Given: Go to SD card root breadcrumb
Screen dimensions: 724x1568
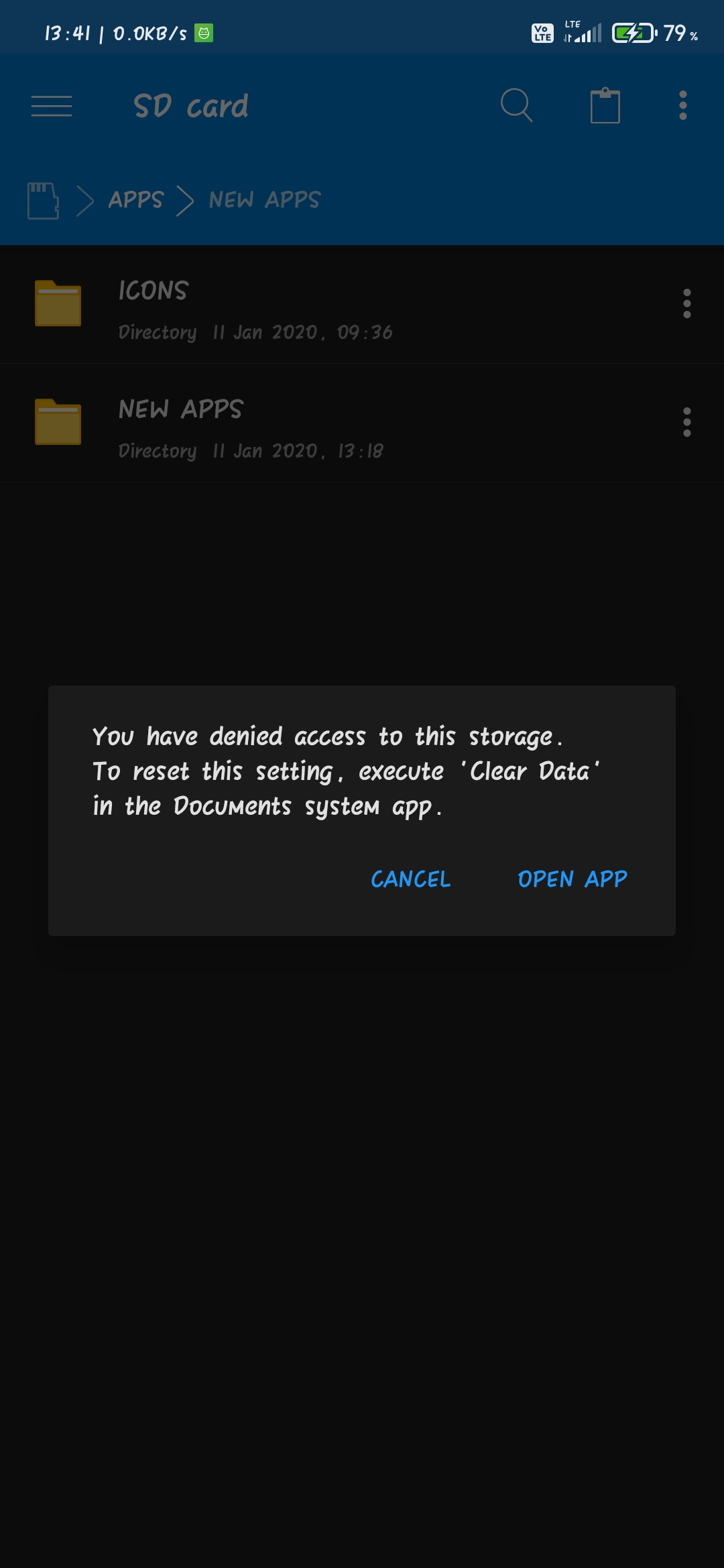Looking at the screenshot, I should [x=43, y=200].
